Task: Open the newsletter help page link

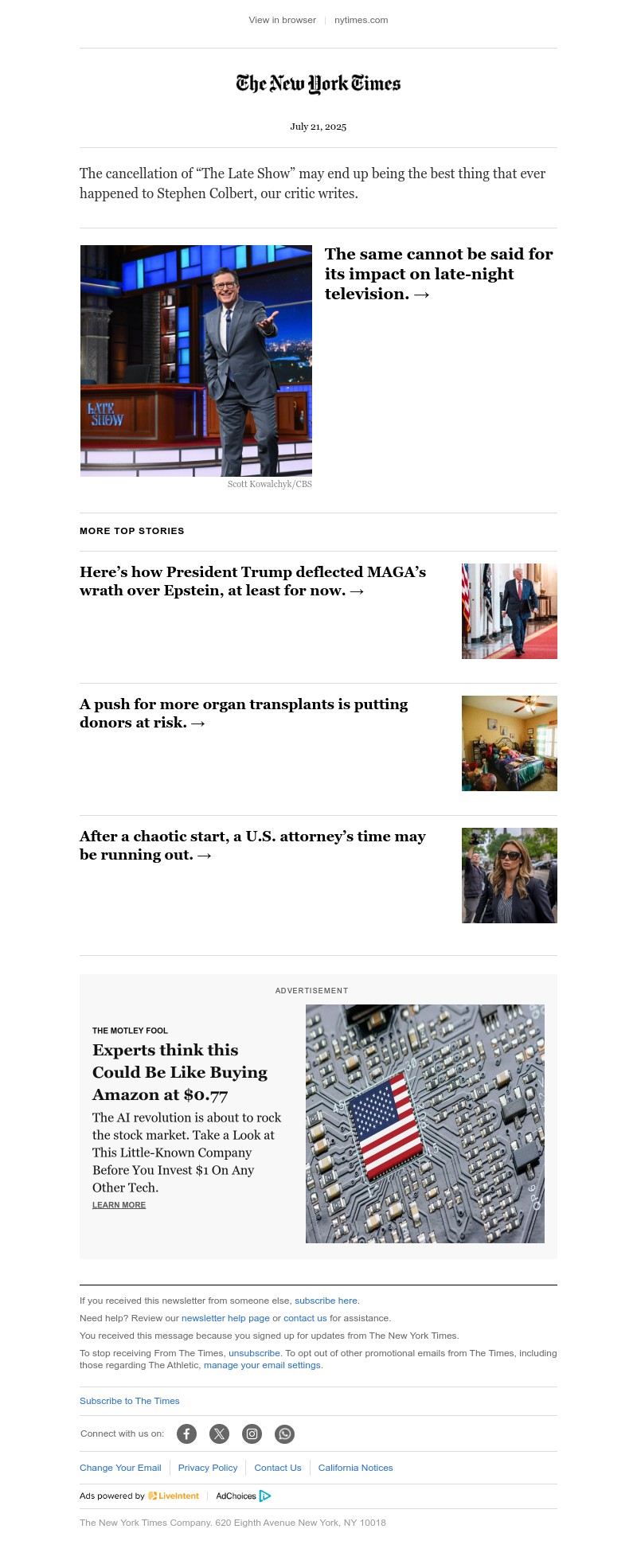Action: [226, 1317]
